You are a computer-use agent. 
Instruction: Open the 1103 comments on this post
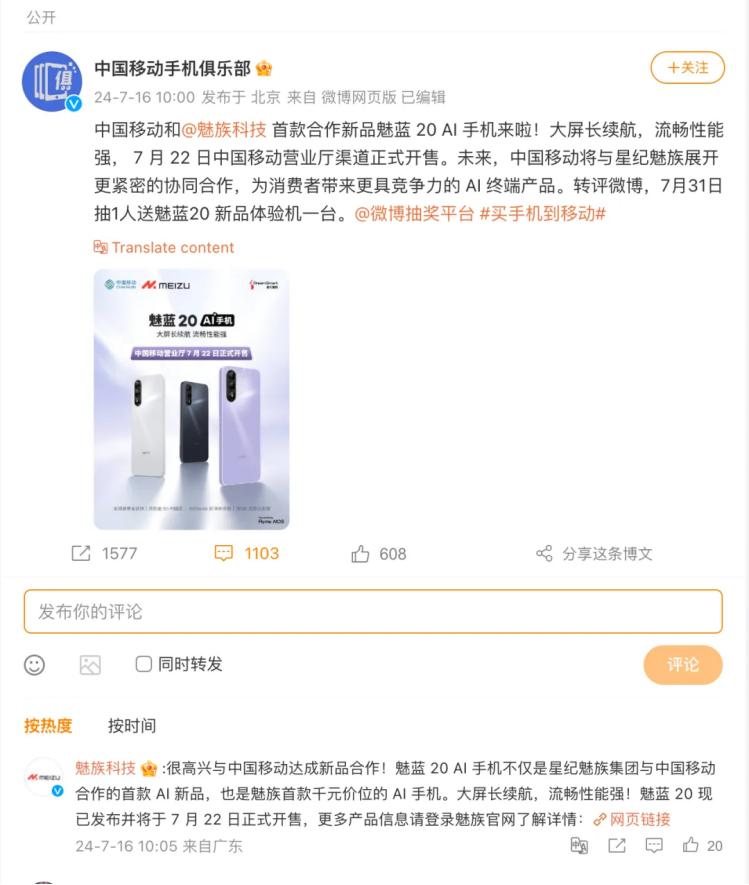(246, 553)
